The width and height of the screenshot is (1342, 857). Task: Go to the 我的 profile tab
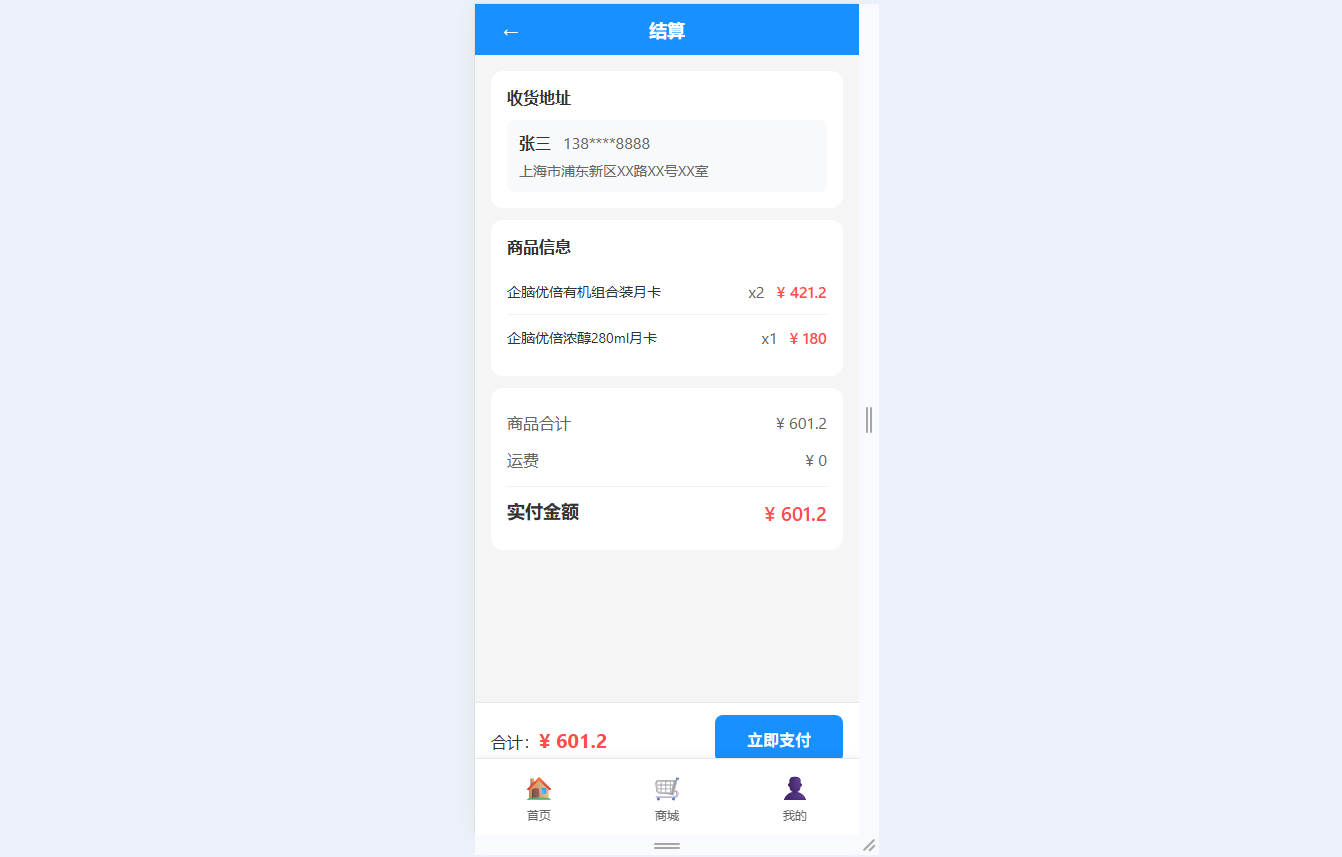(x=794, y=798)
